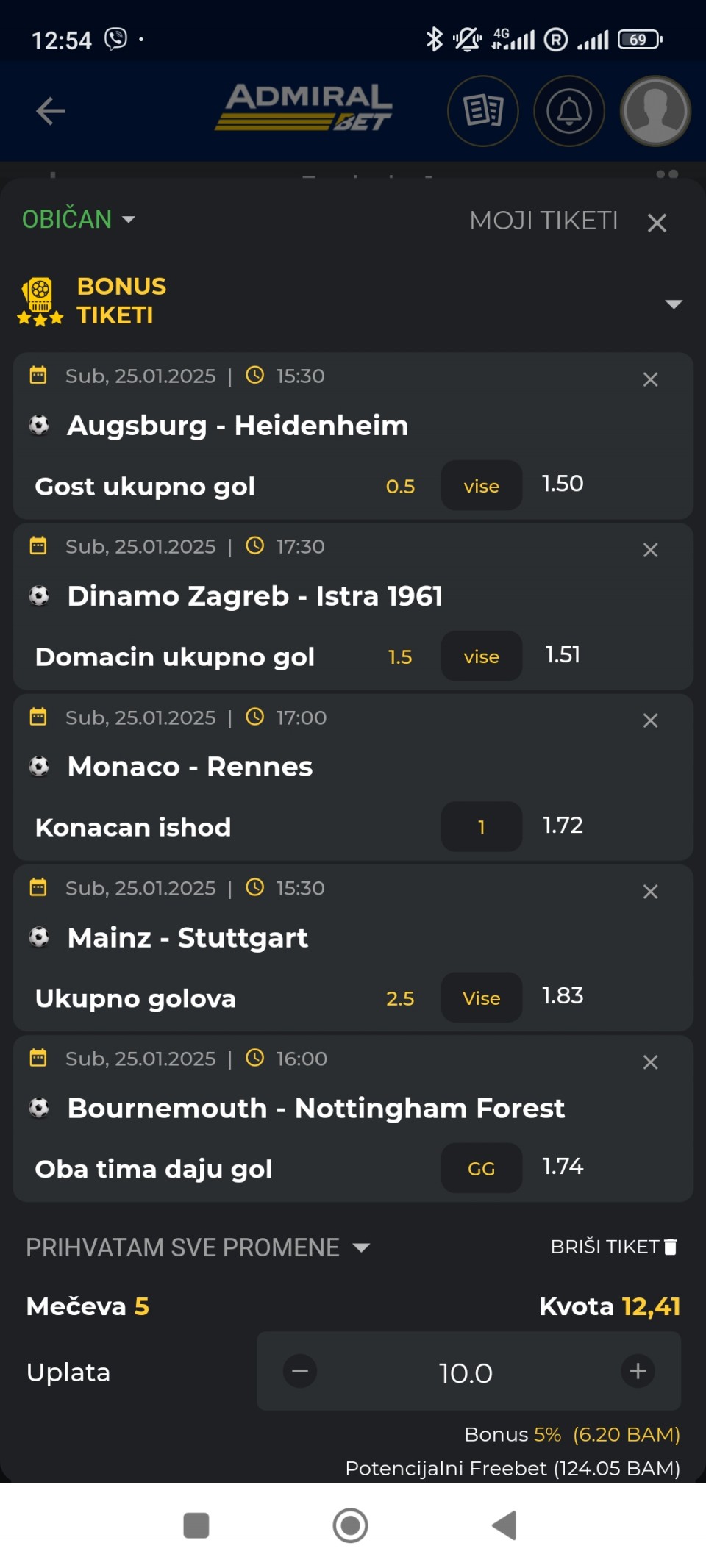Open the bet slip news icon

(x=483, y=111)
